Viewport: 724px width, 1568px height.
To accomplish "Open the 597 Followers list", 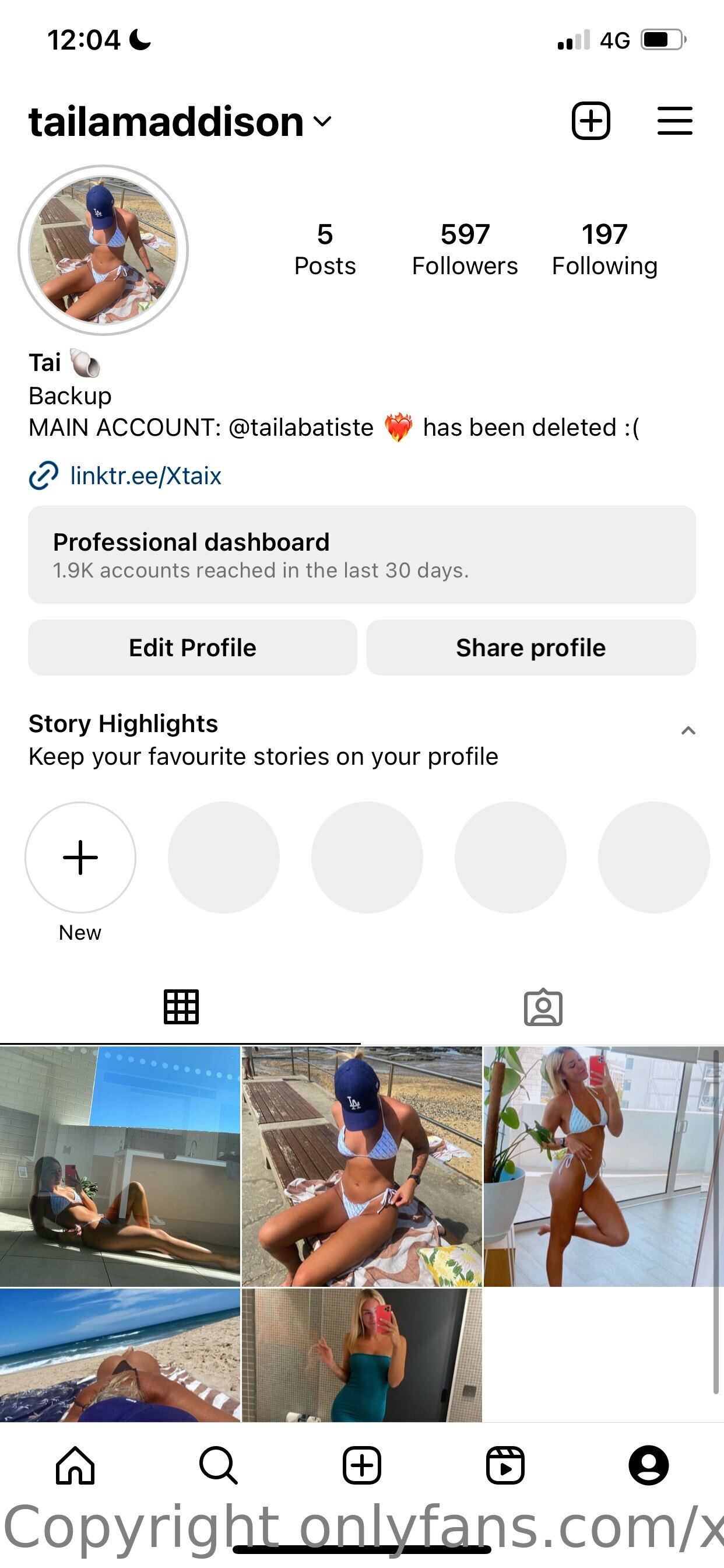I will tap(465, 250).
